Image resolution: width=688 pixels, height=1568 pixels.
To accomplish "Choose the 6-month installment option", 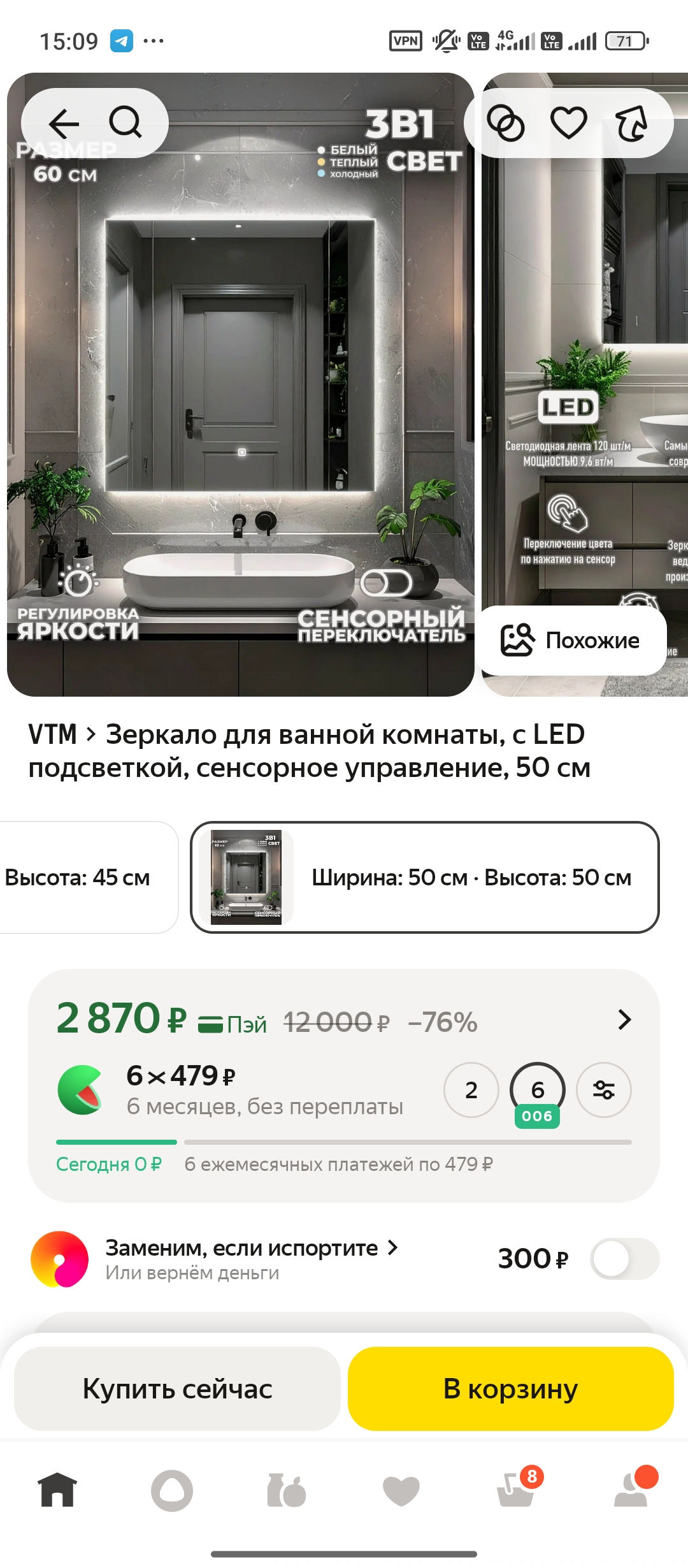I will pyautogui.click(x=537, y=1090).
